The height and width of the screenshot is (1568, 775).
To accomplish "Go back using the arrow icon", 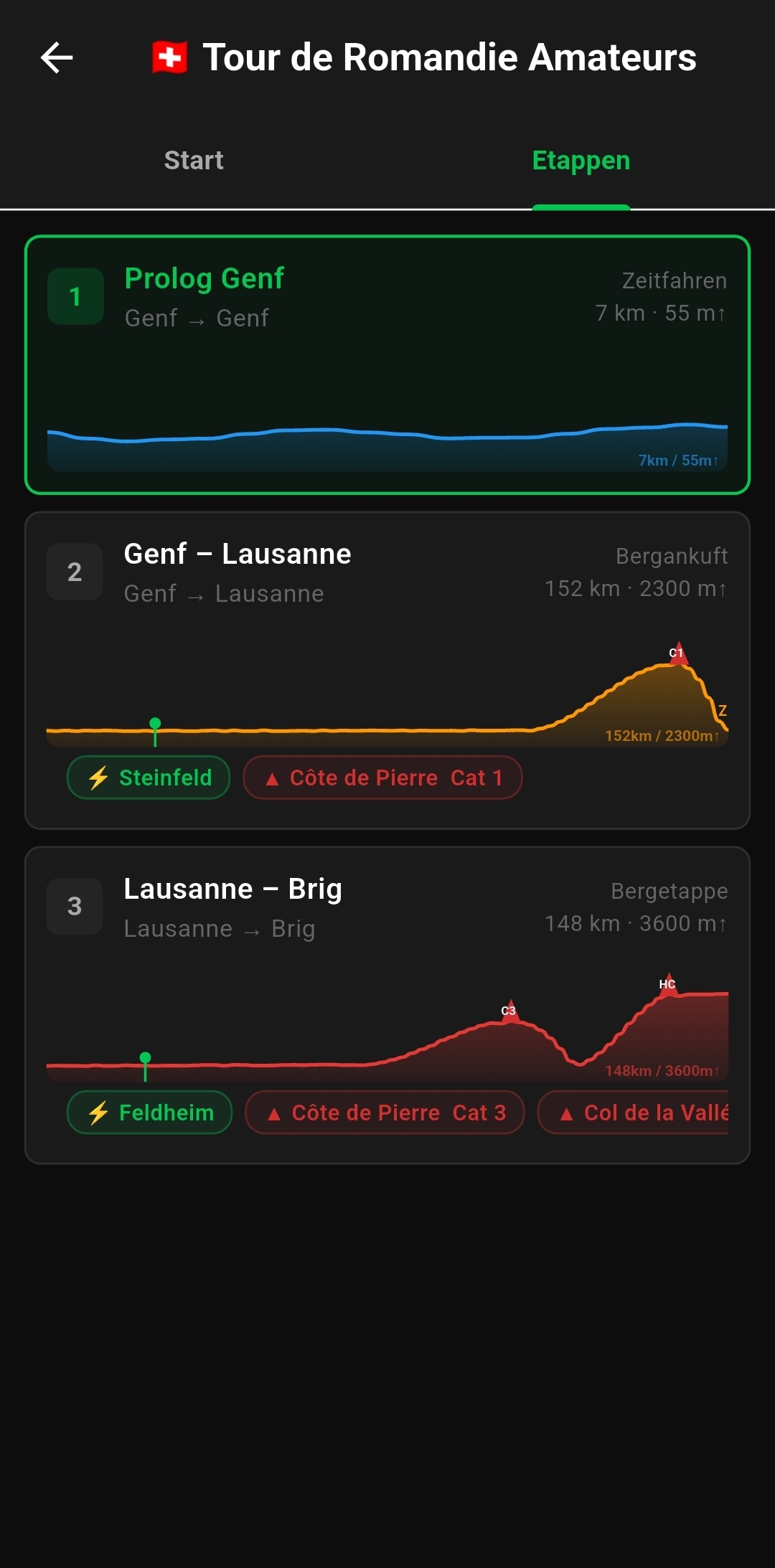I will tap(57, 57).
